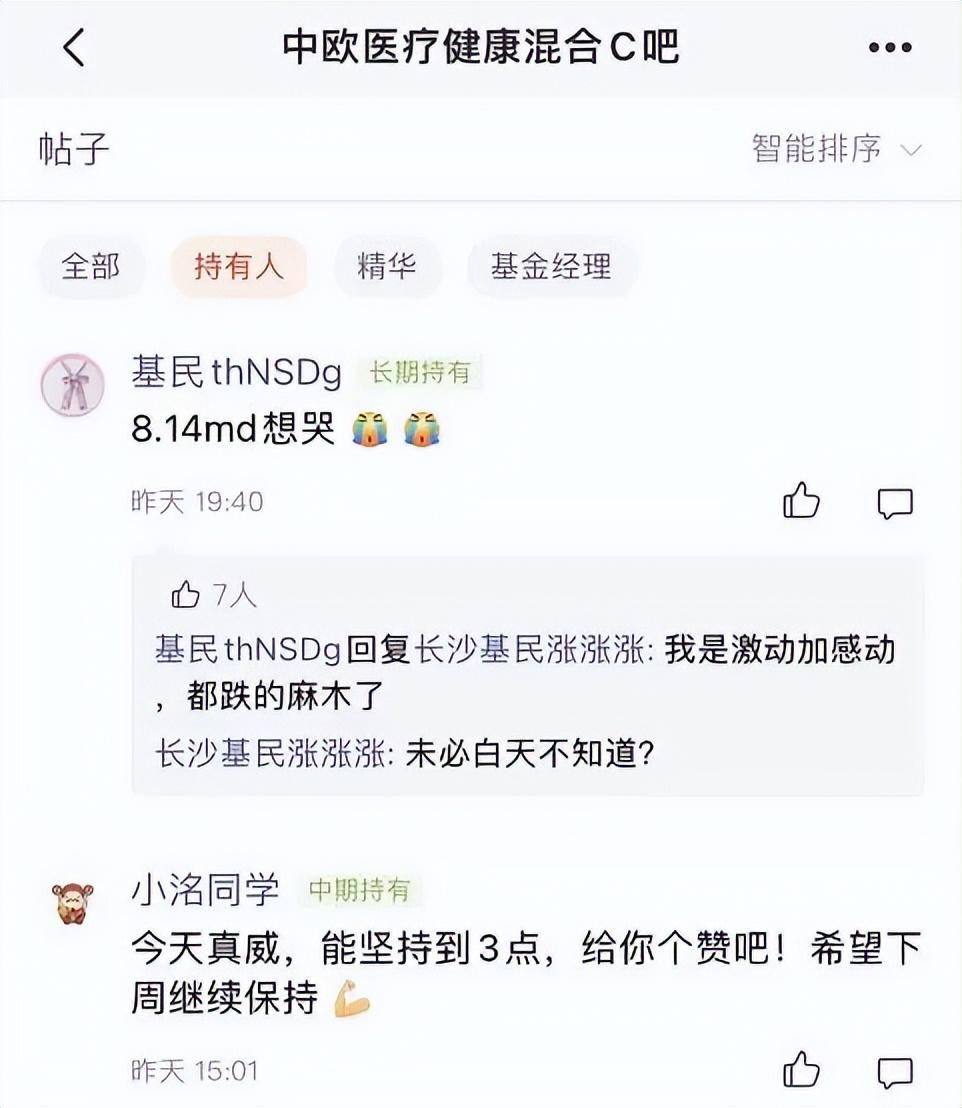Switch to the 基金经理 filter chip

click(550, 266)
